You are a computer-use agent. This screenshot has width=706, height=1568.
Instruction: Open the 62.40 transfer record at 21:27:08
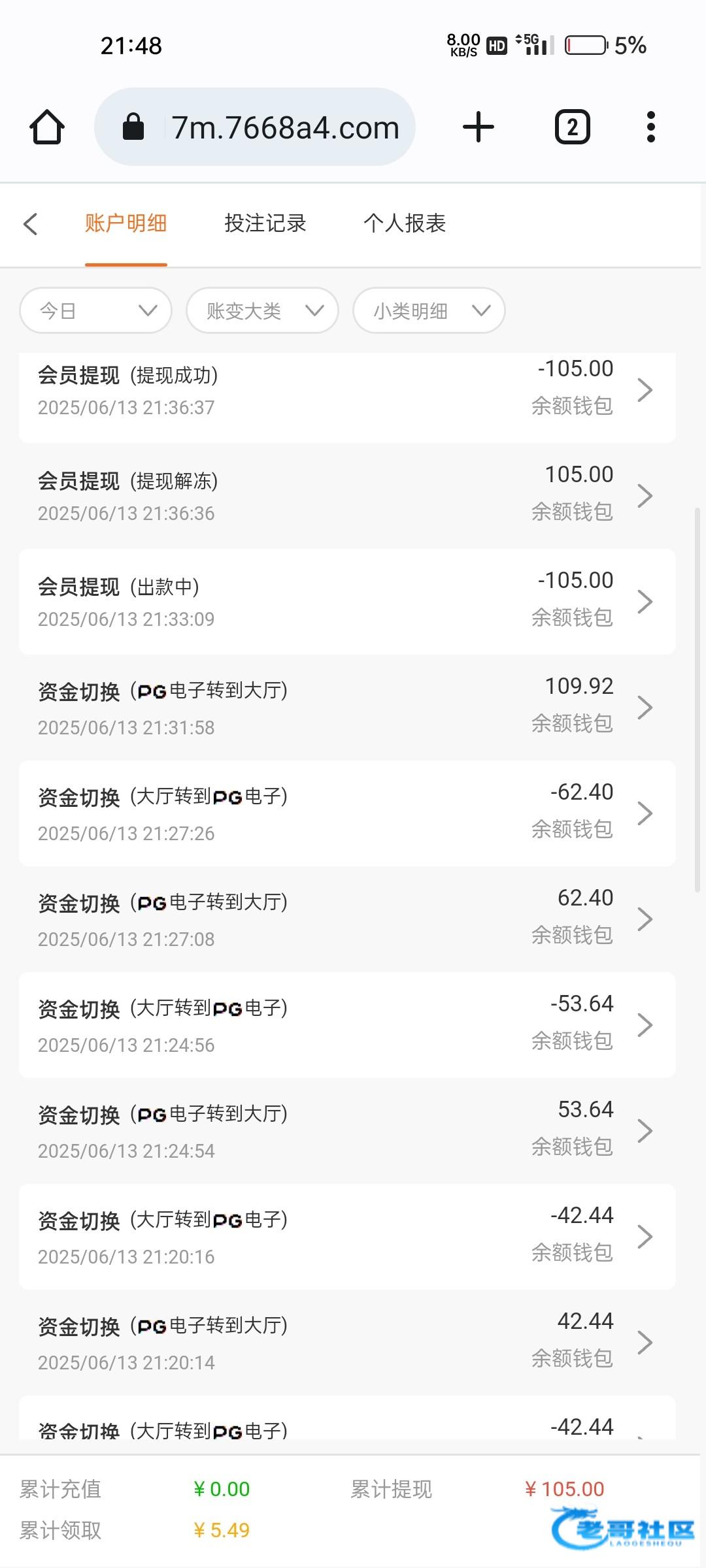347,919
